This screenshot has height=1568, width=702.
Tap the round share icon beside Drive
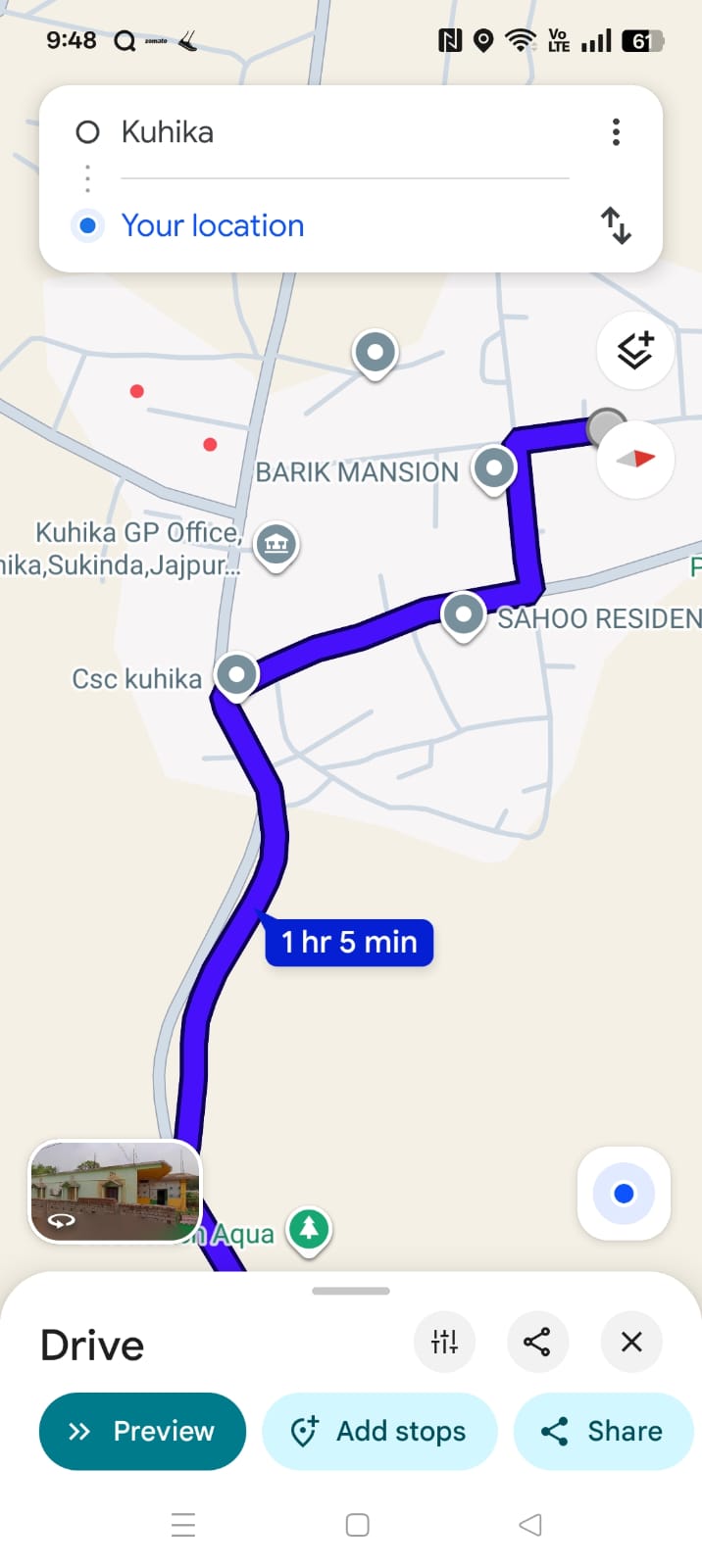(x=536, y=1342)
